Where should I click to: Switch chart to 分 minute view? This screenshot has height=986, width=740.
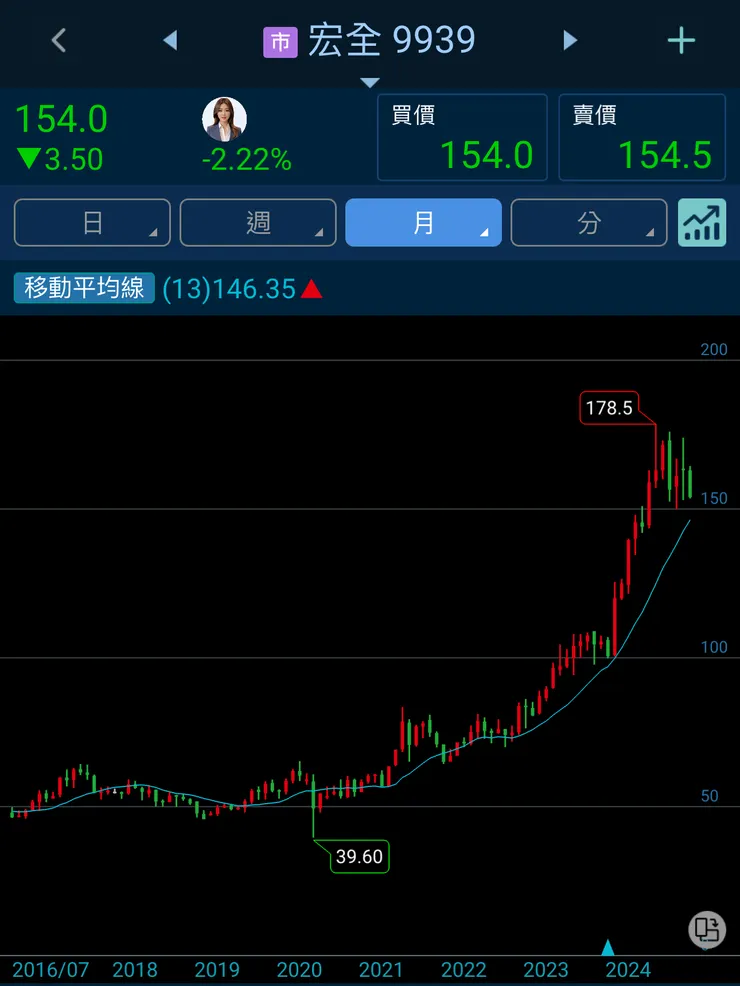pyautogui.click(x=588, y=222)
